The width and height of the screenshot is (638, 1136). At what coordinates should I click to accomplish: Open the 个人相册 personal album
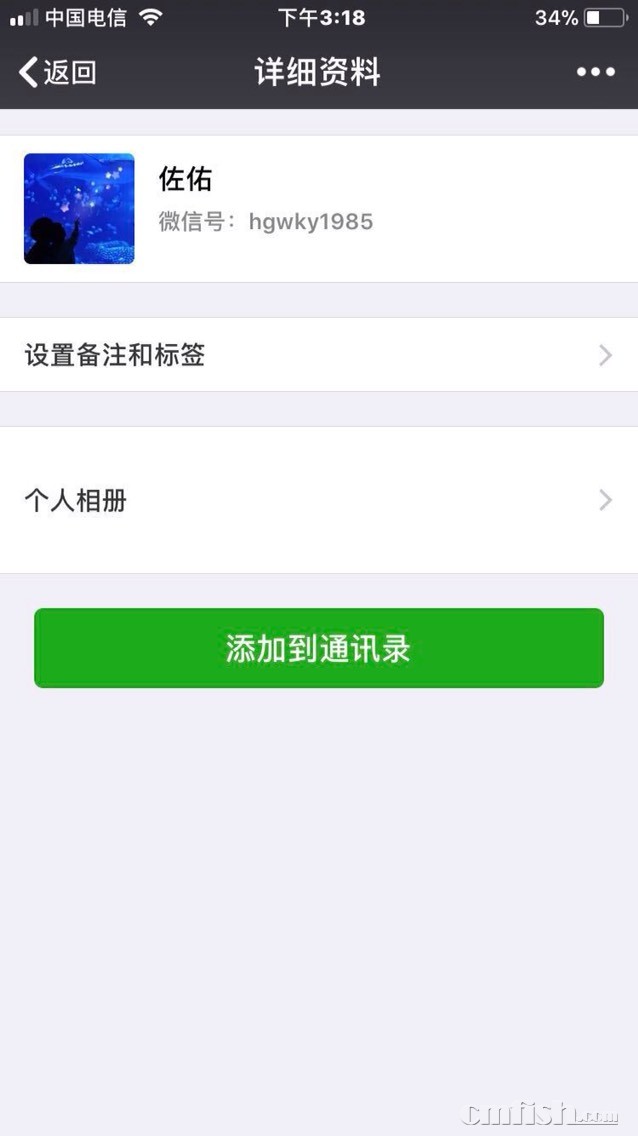pos(319,501)
